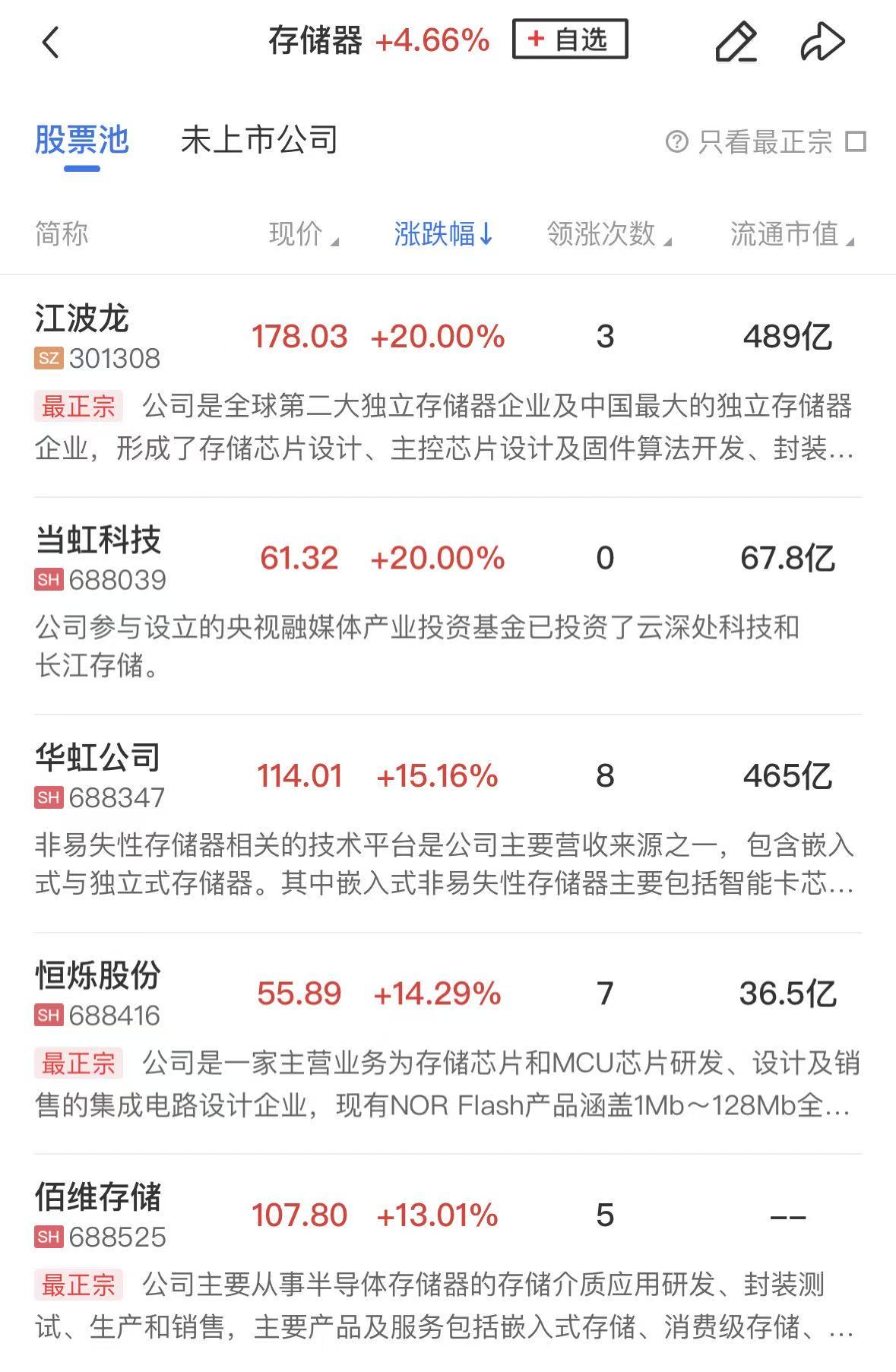Sort list by 流通市值
Screen dimensions: 896x1372
pyautogui.click(x=791, y=234)
